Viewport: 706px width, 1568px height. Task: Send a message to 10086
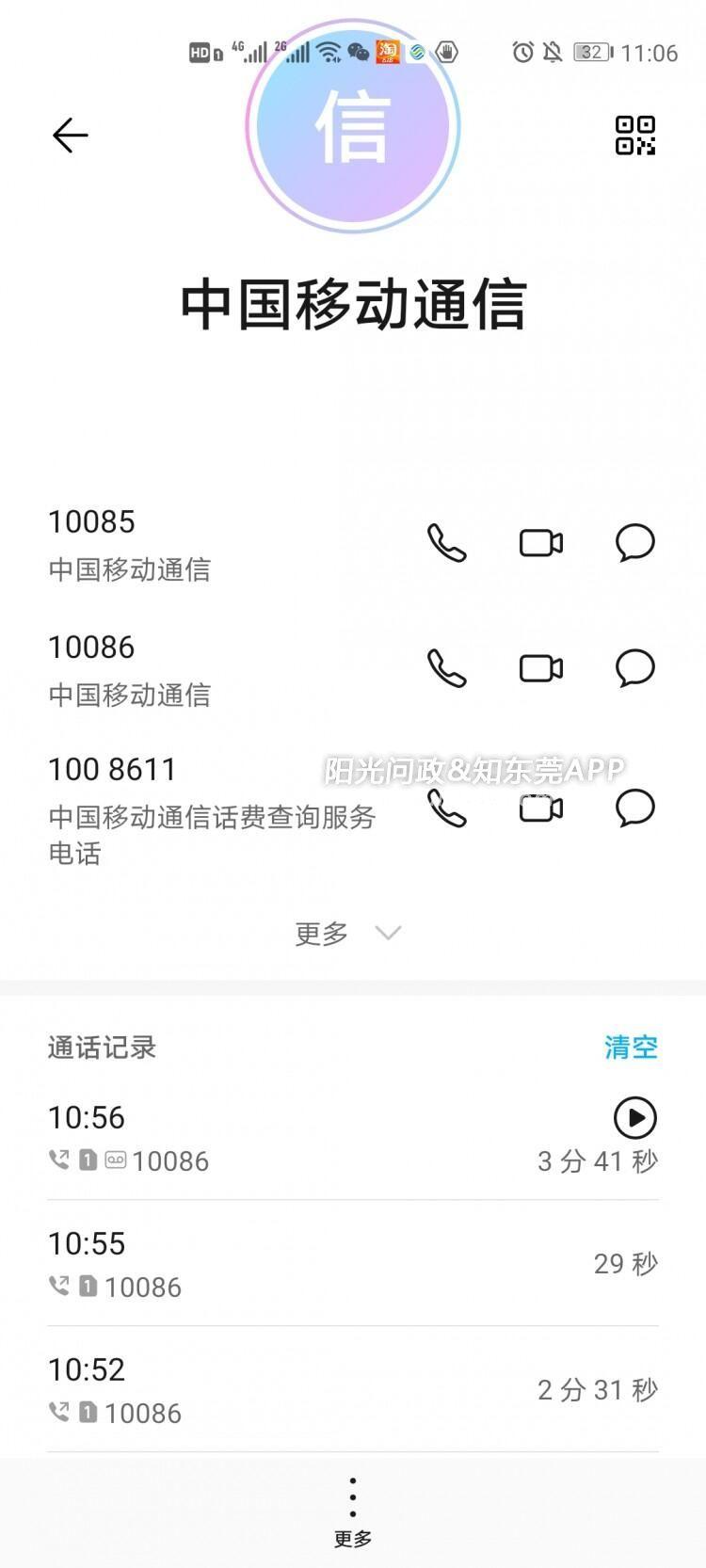635,668
